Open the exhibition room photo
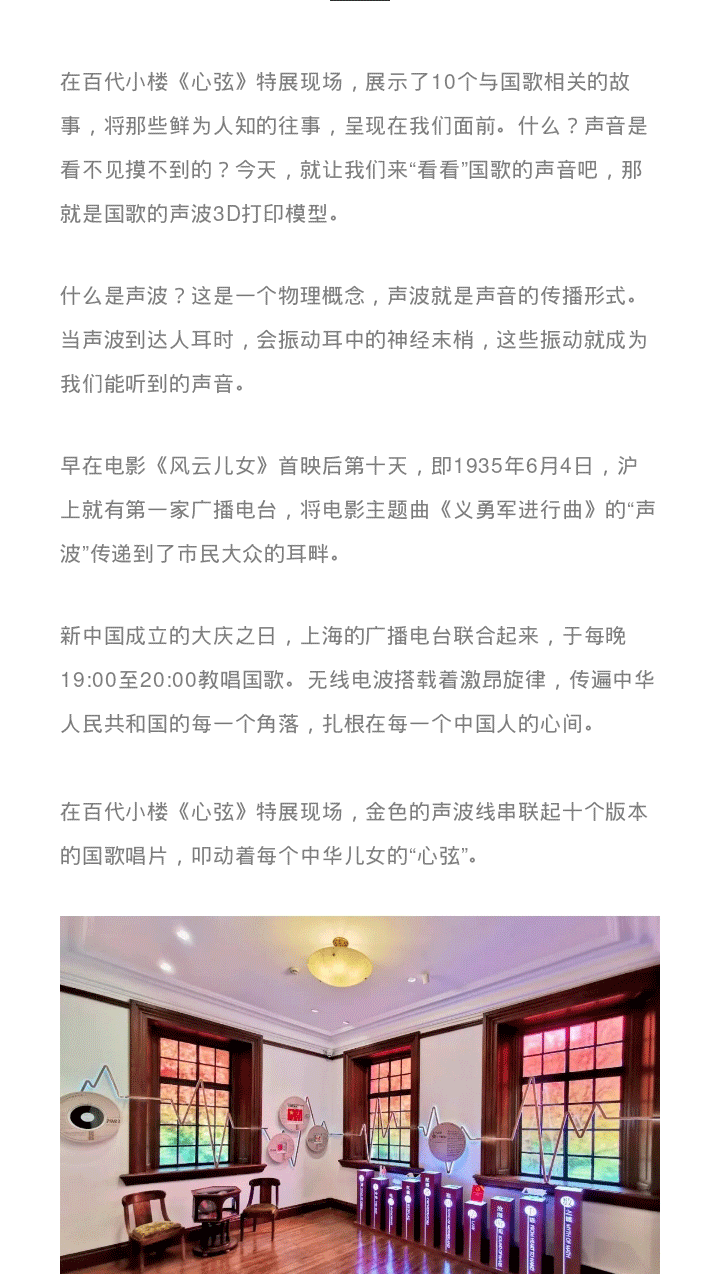720x1274 pixels. (x=360, y=1094)
